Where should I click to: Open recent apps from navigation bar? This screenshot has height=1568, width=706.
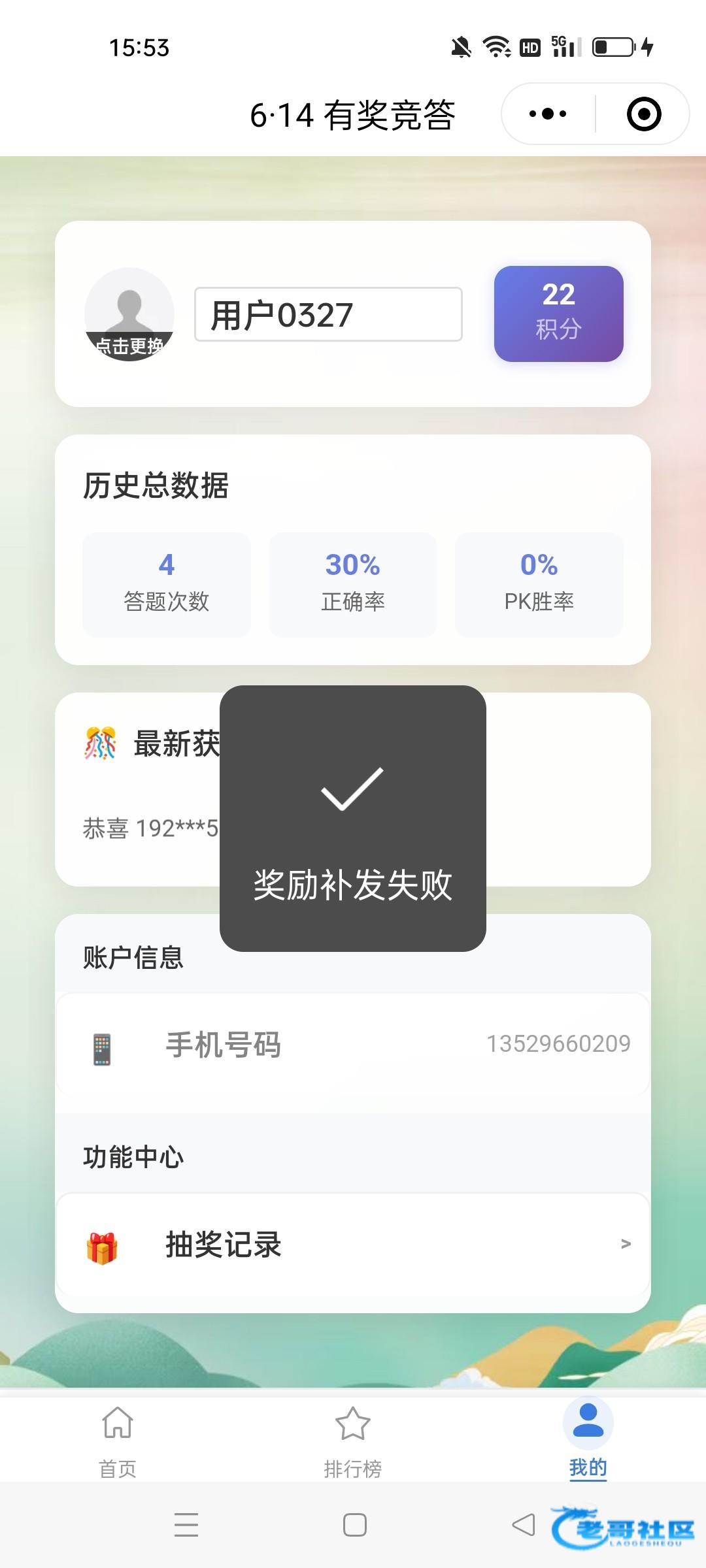tap(186, 1526)
